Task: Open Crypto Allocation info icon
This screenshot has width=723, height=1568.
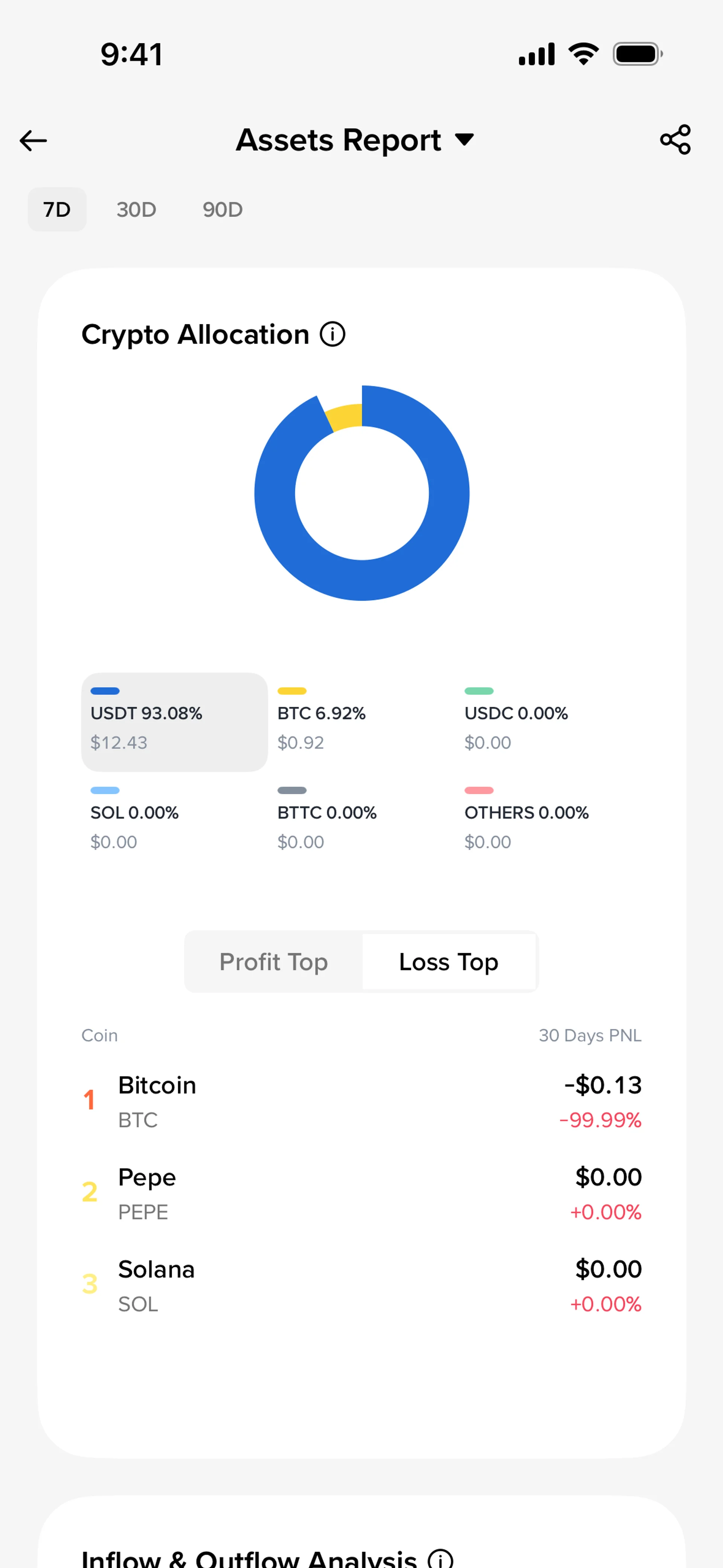Action: (x=333, y=334)
